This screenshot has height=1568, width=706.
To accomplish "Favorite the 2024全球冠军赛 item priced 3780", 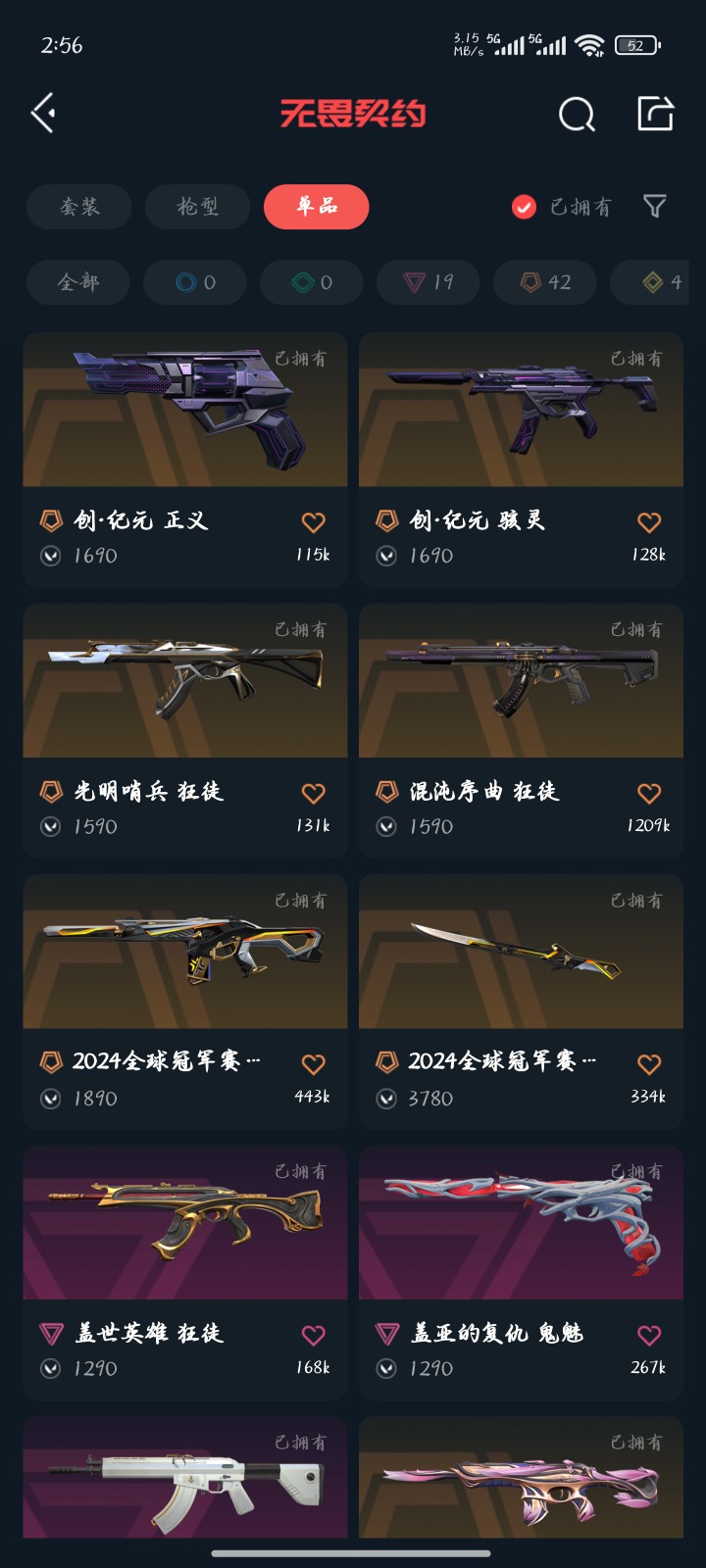I will [648, 1064].
